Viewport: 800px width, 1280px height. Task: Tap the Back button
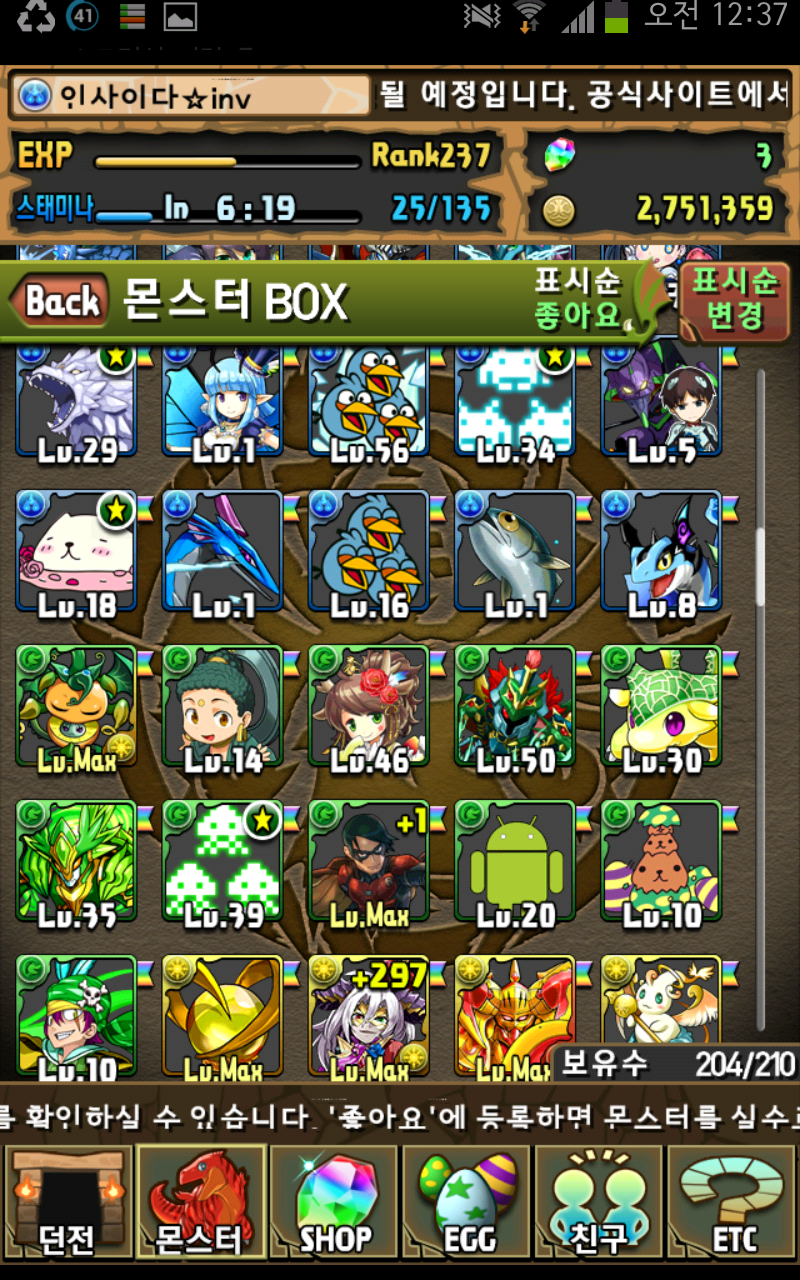point(60,301)
